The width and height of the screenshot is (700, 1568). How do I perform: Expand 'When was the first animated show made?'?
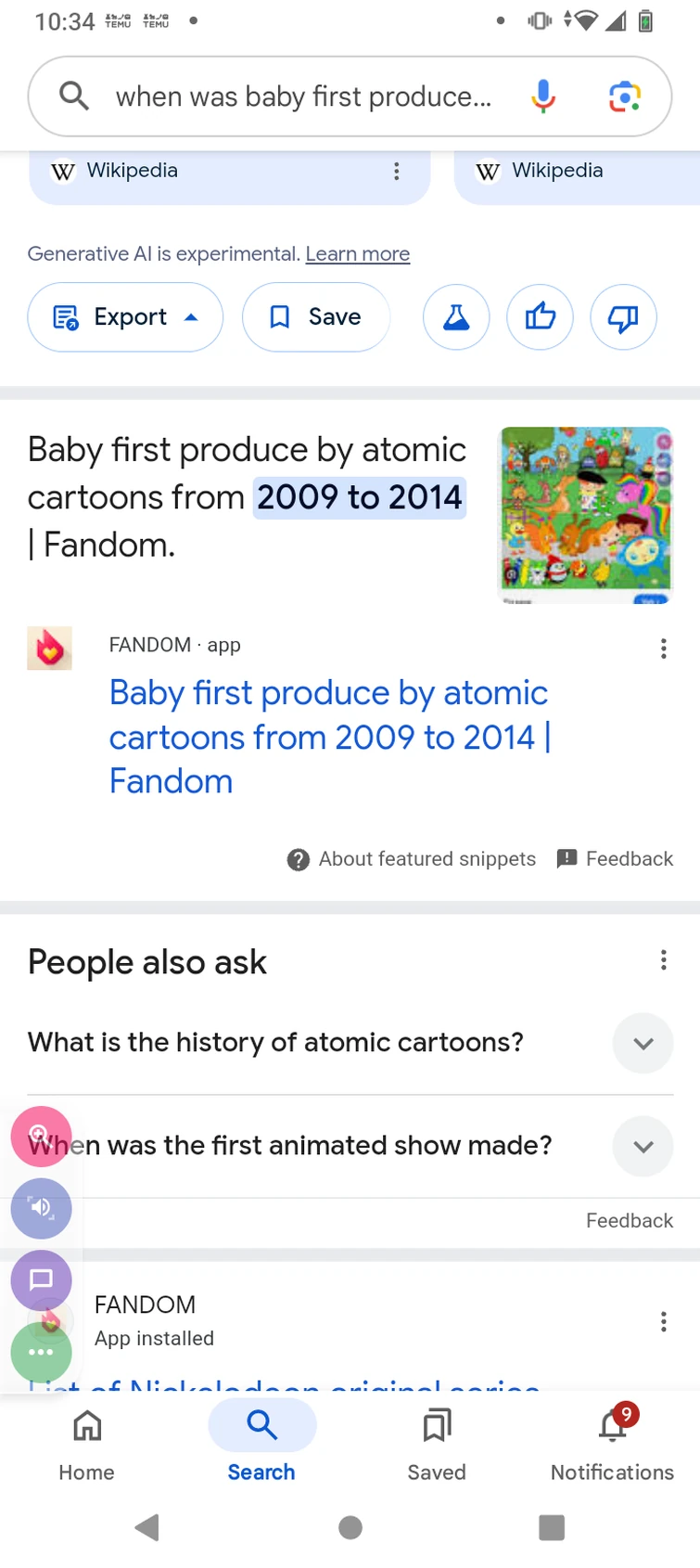(643, 1146)
